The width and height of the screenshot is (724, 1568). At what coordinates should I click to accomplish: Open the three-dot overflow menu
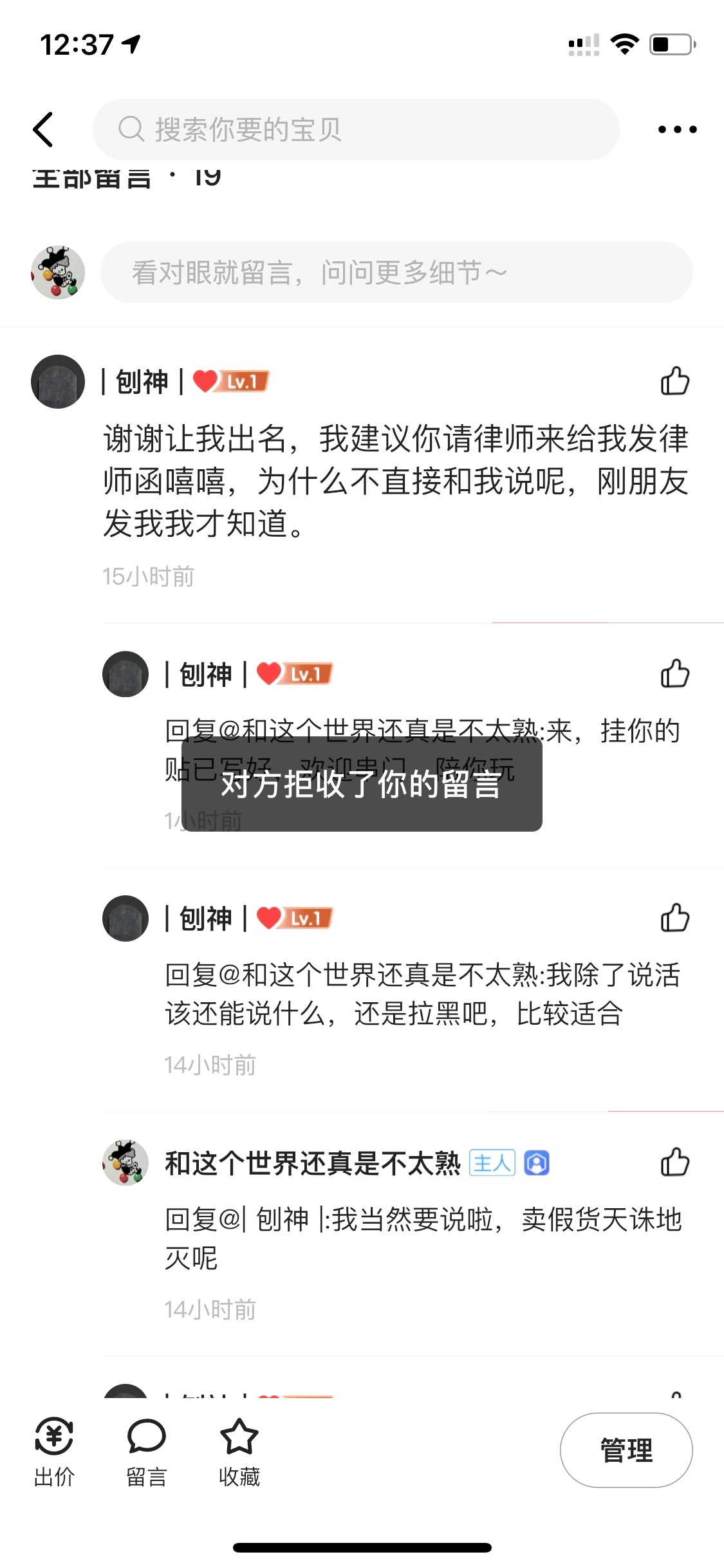[676, 129]
